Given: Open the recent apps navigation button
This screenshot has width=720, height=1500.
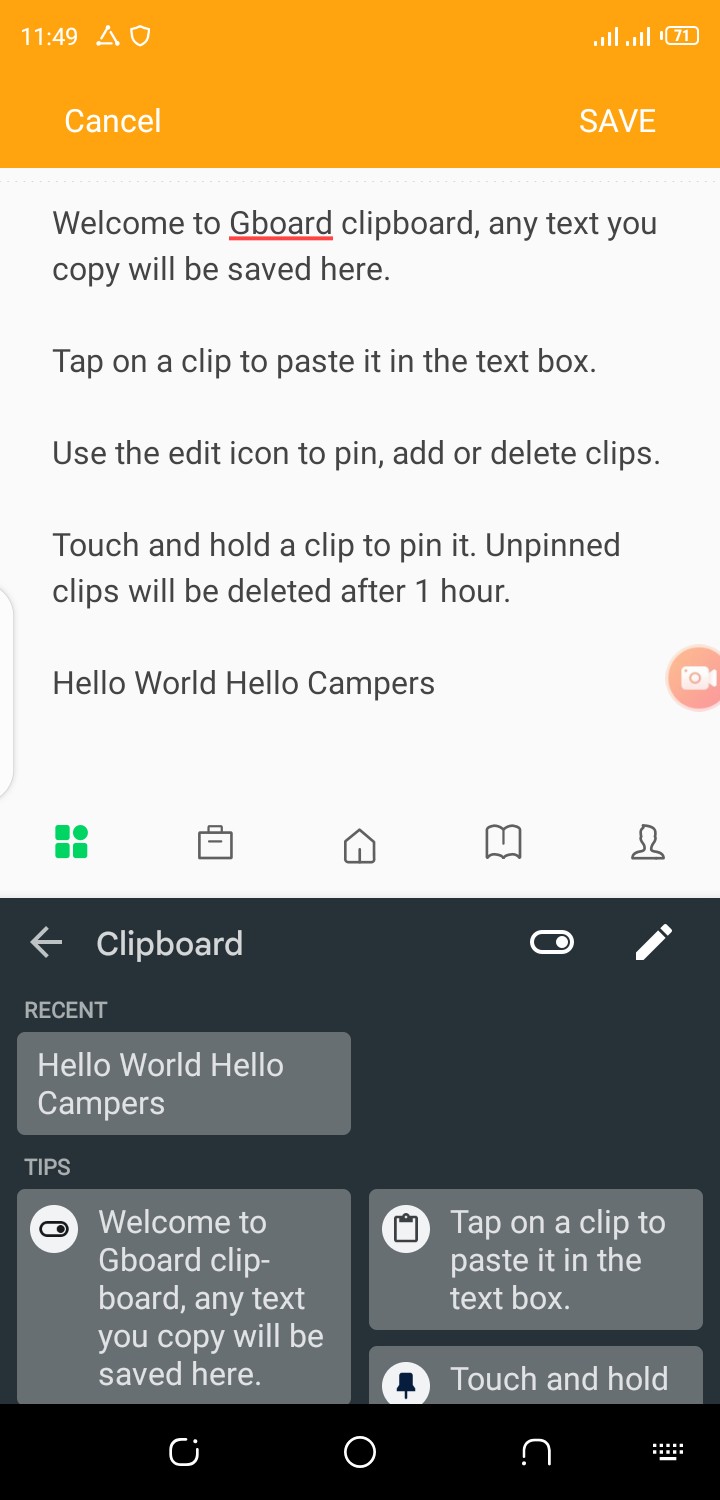Looking at the screenshot, I should click(x=182, y=1451).
